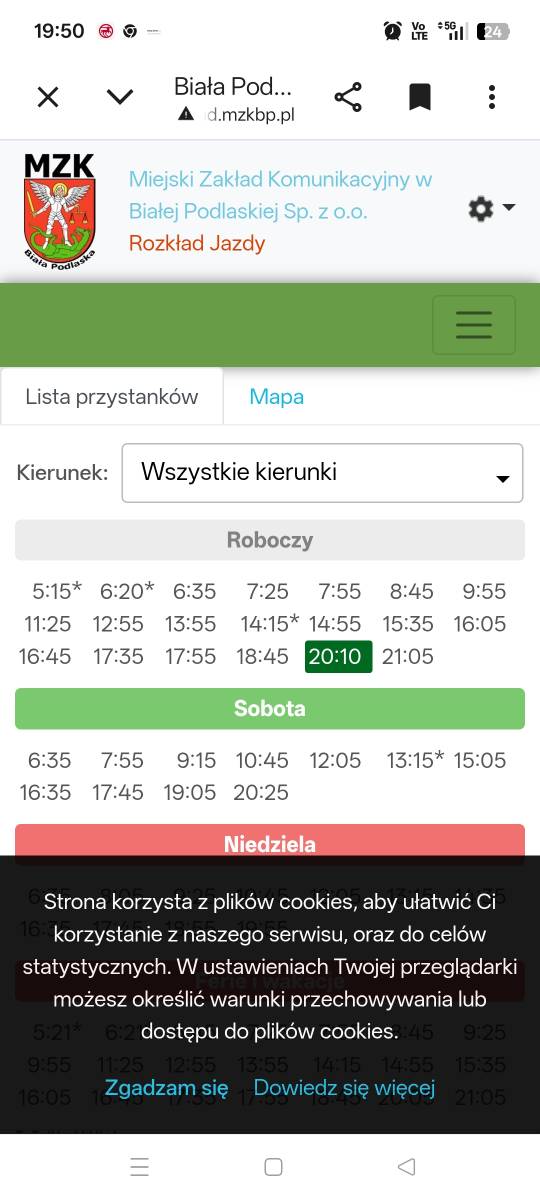Expand the Wszystkie kierunki dropdown

pyautogui.click(x=322, y=472)
